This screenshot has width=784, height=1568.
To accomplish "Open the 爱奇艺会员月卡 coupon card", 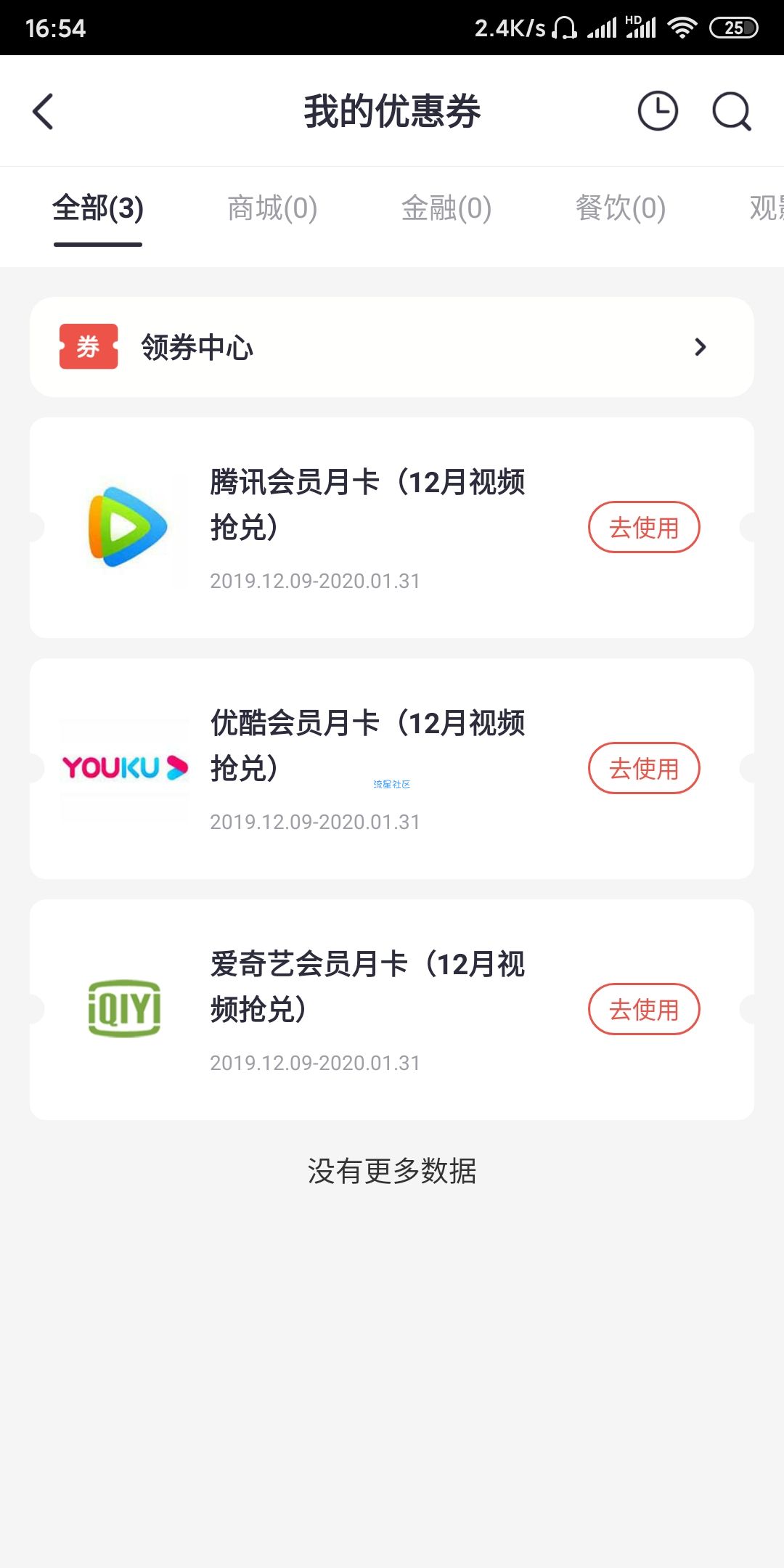I will [392, 1010].
